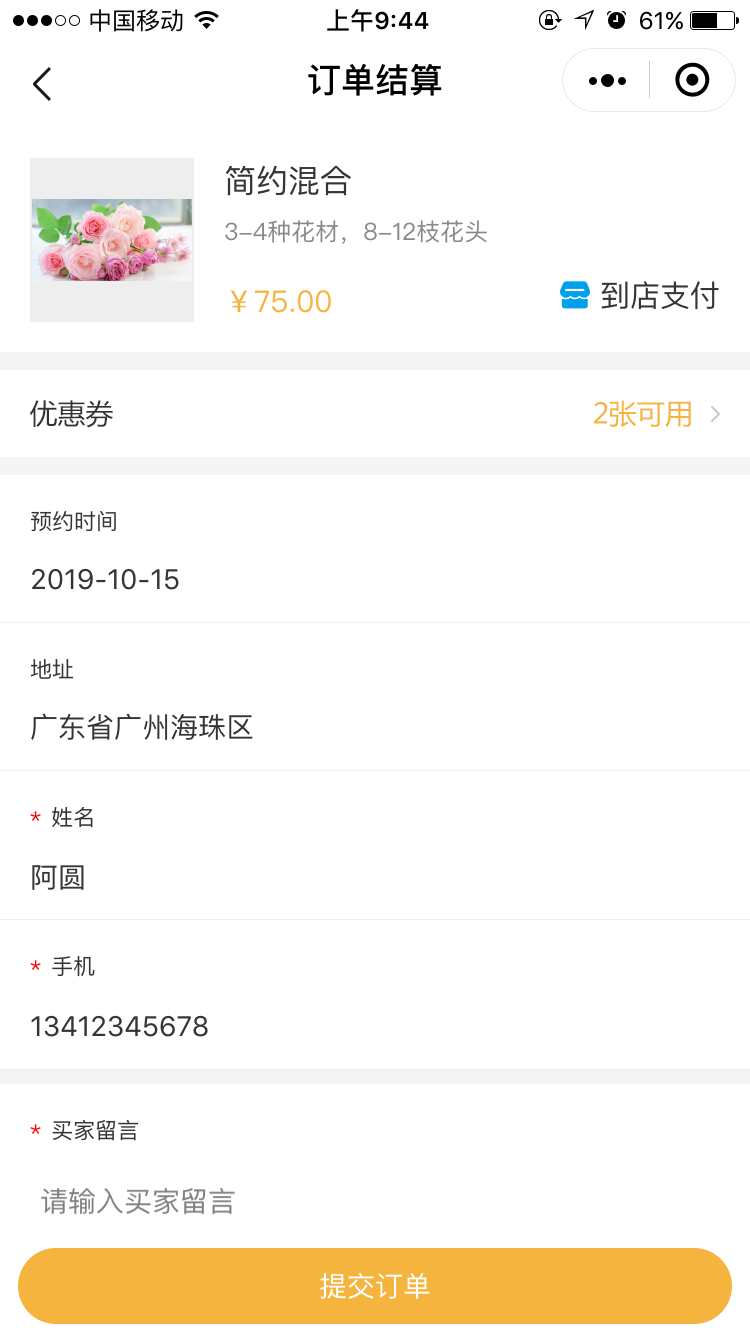The width and height of the screenshot is (750, 1334).
Task: Tap the 买家留言 message input
Action: tap(375, 1201)
